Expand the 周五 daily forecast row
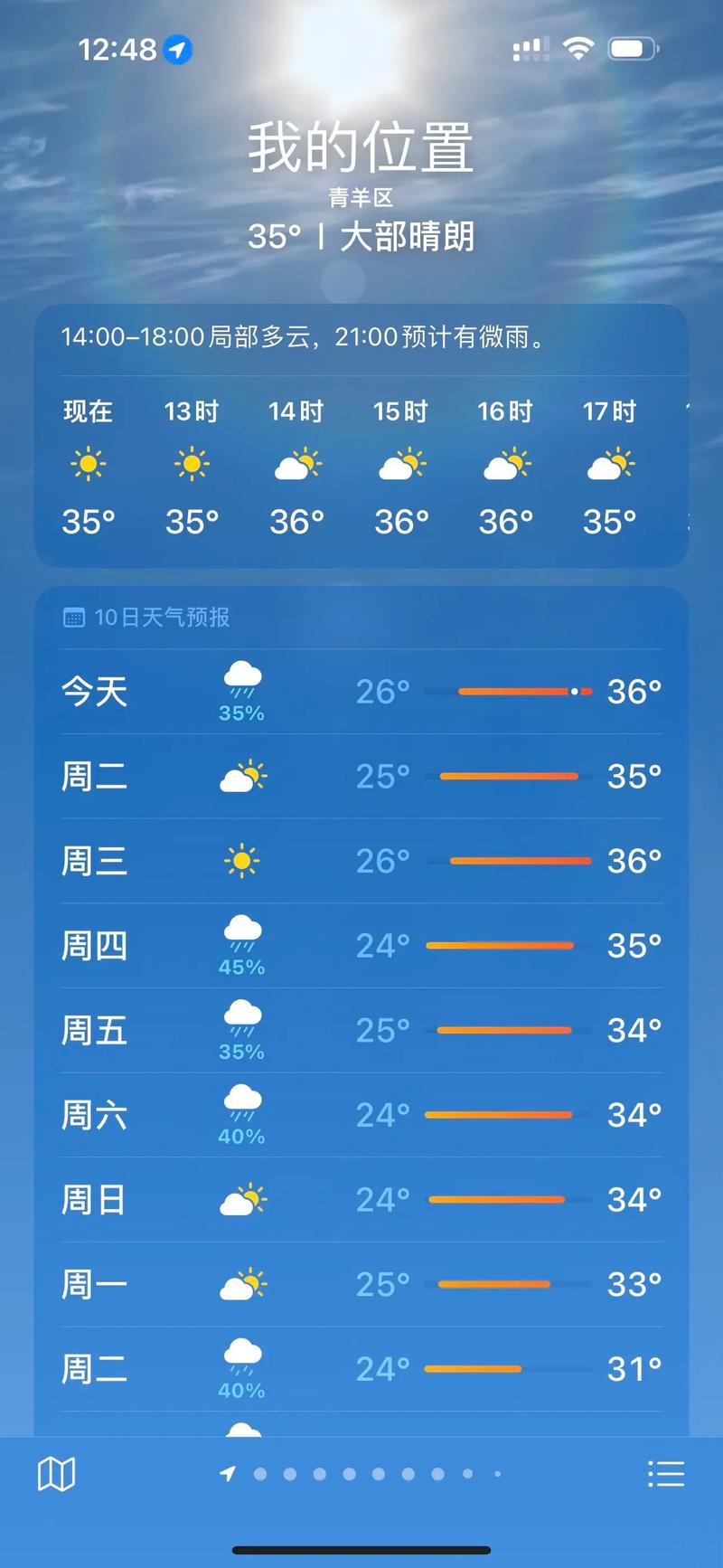 tap(361, 1030)
